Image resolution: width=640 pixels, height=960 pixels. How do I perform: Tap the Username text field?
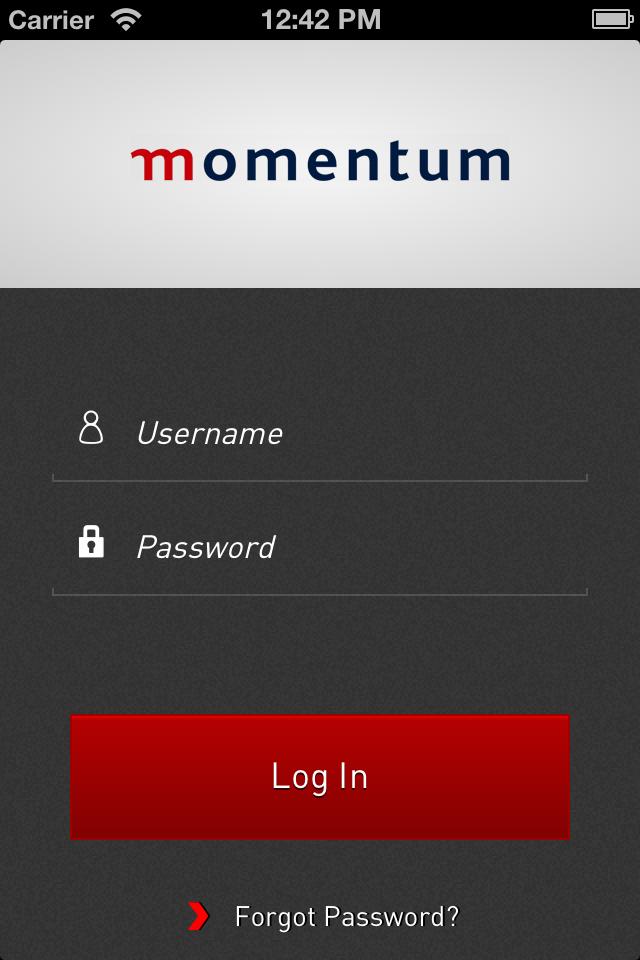340,434
